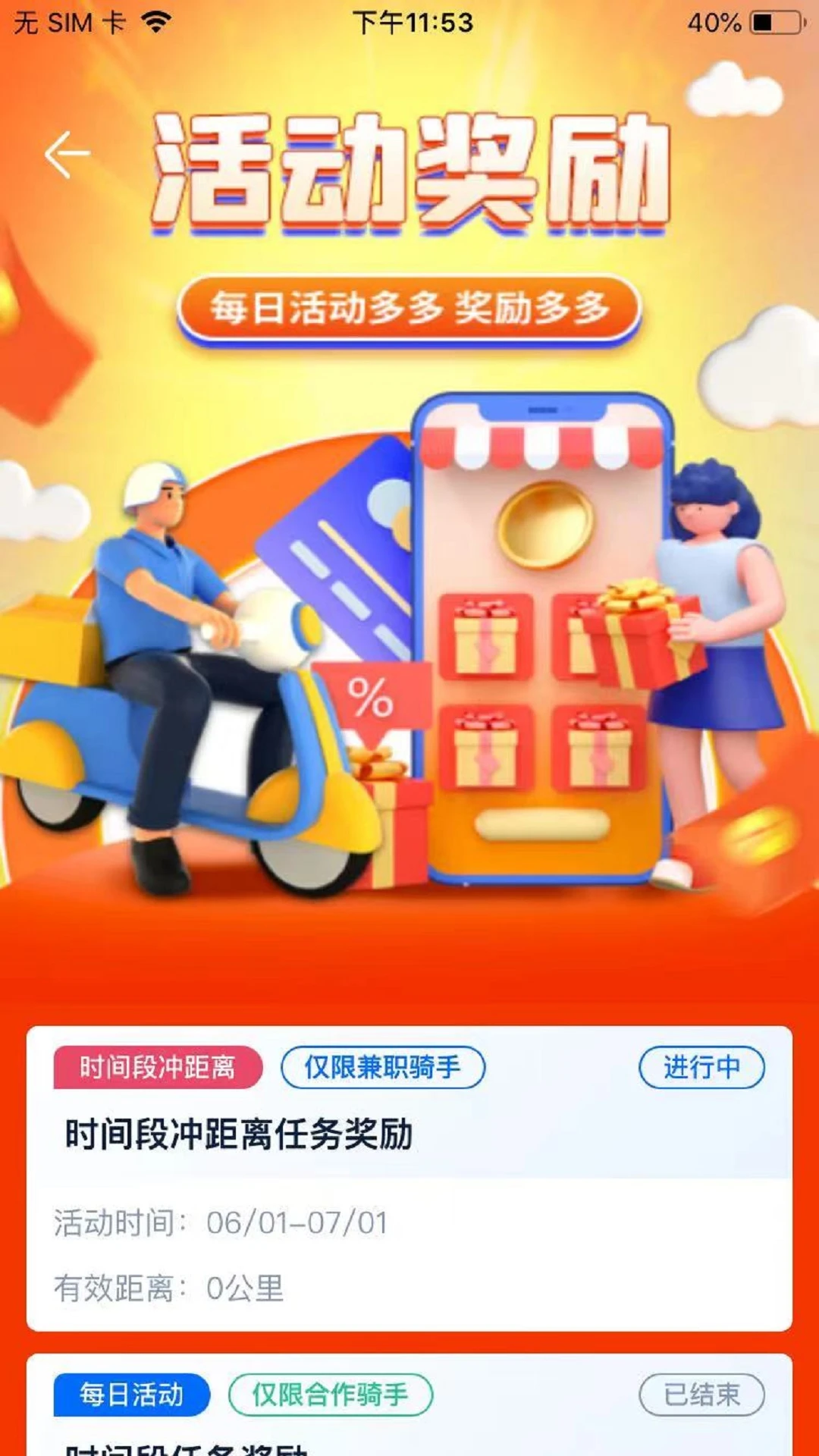Tap the back arrow
819x1456 pixels.
67,155
